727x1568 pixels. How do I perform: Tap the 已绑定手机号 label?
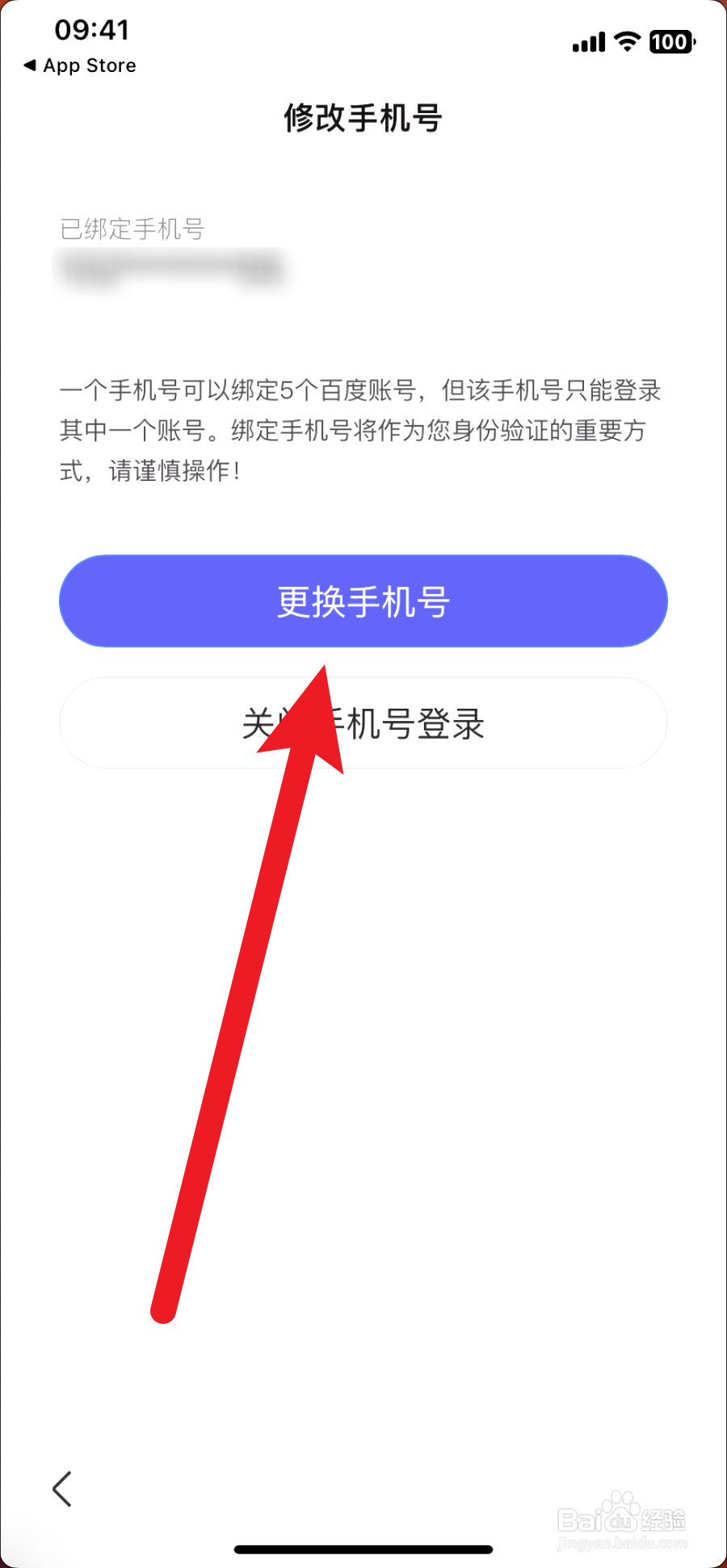[x=133, y=230]
